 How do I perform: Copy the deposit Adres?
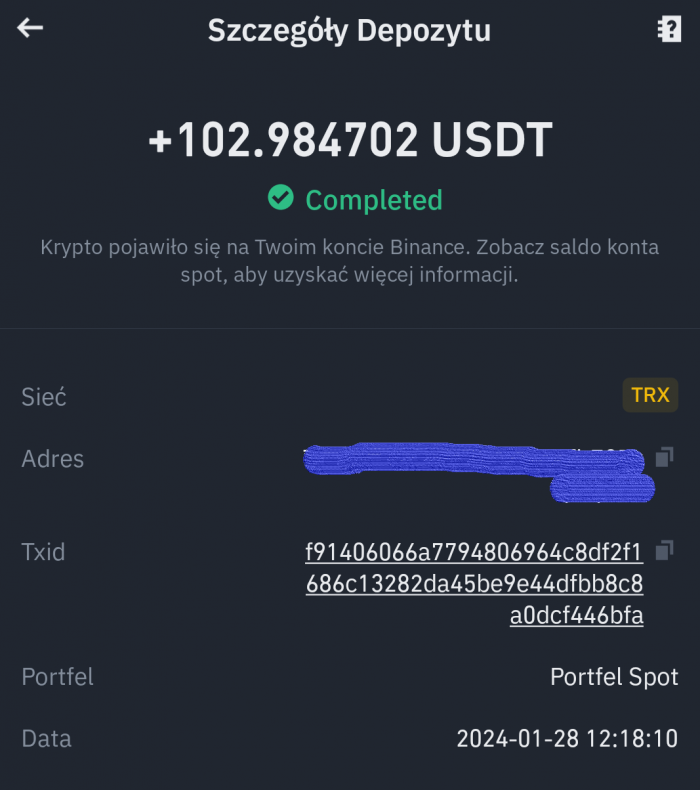(x=664, y=458)
